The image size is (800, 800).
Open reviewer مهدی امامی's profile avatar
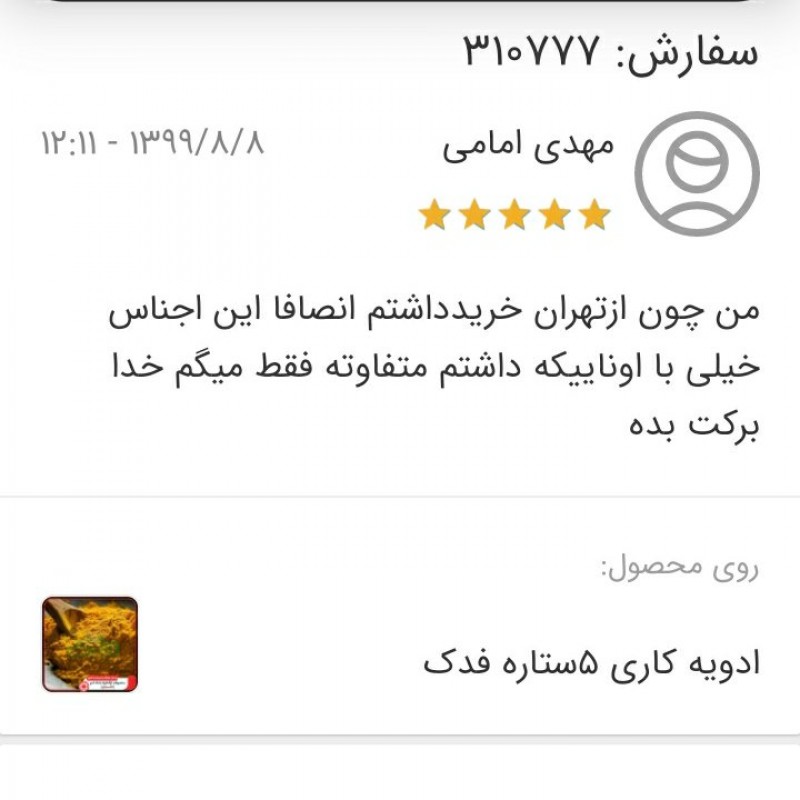697,173
